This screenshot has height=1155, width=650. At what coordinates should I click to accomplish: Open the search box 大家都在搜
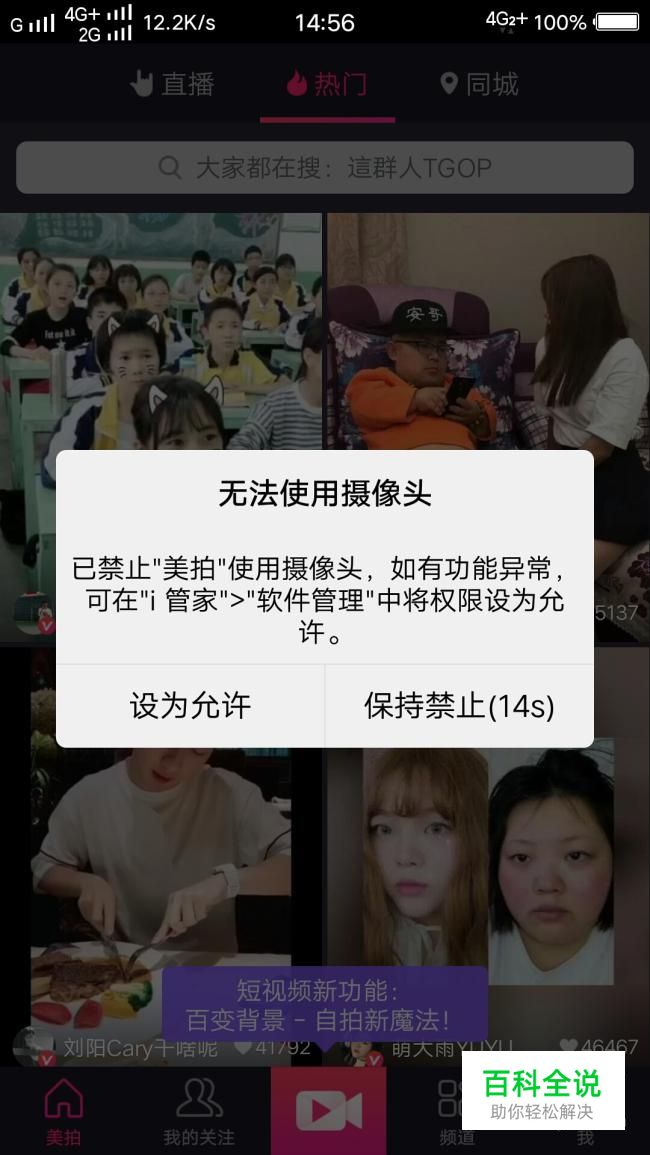pos(325,168)
